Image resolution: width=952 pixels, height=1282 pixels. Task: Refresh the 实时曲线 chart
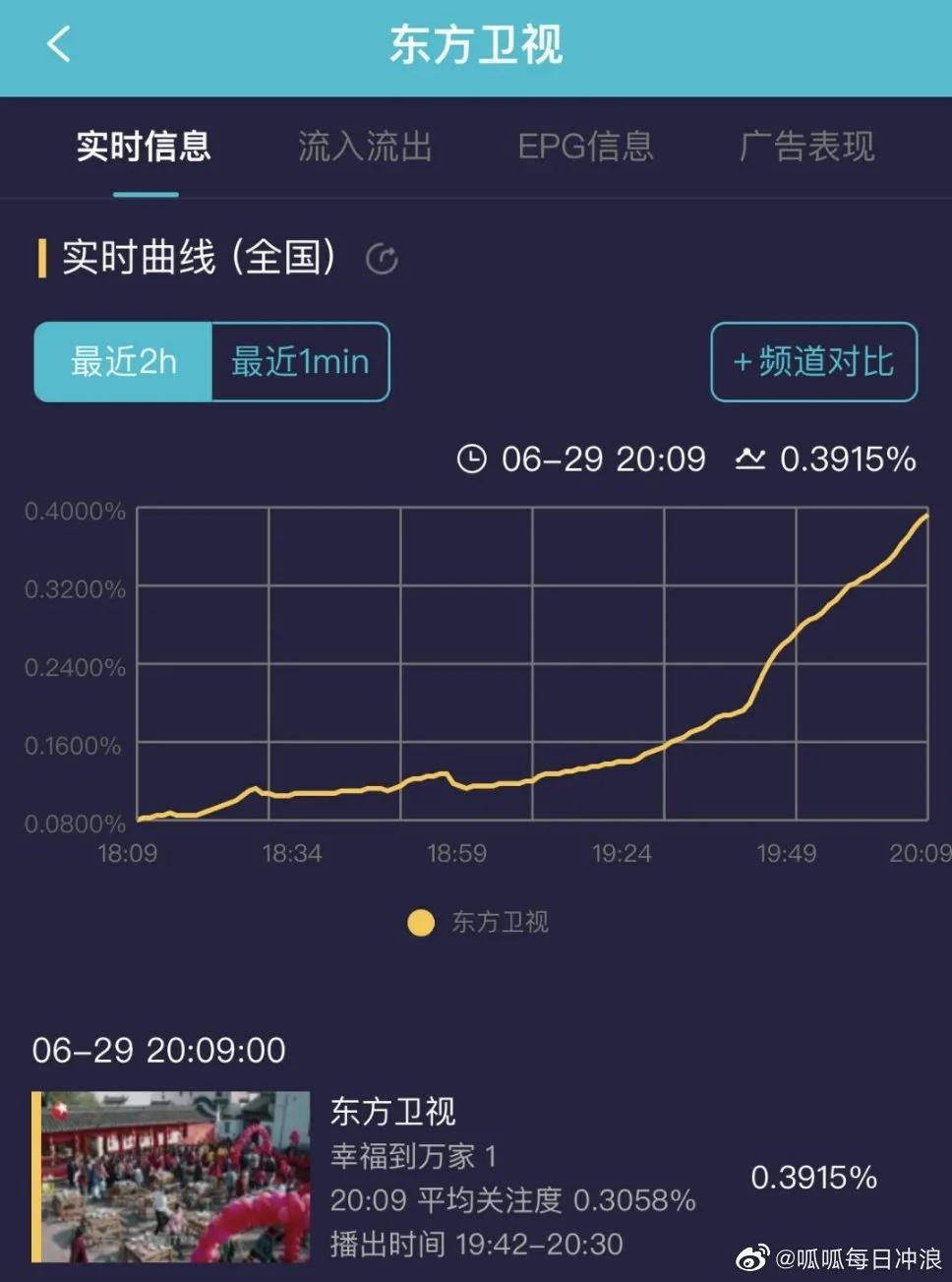382,259
